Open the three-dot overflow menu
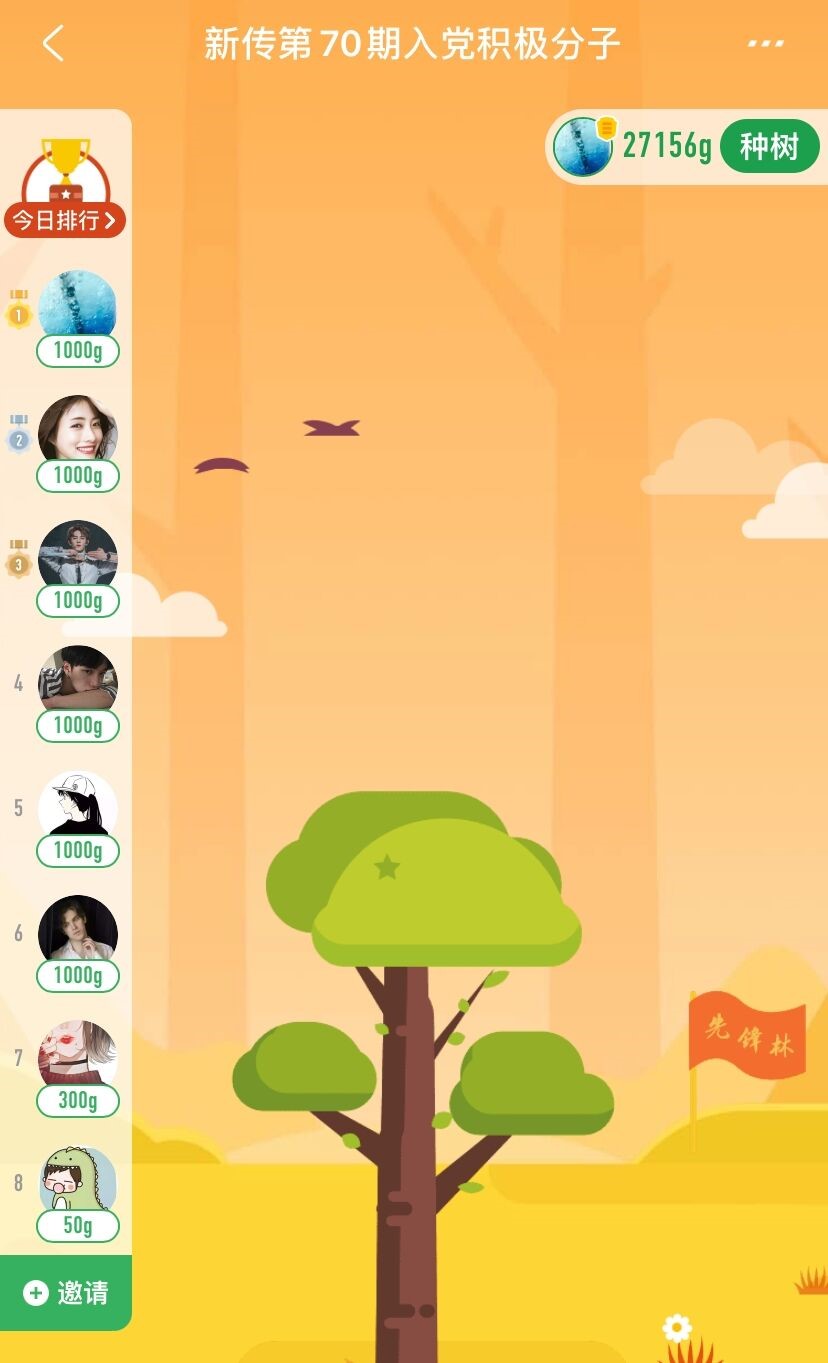The height and width of the screenshot is (1363, 828). 765,44
